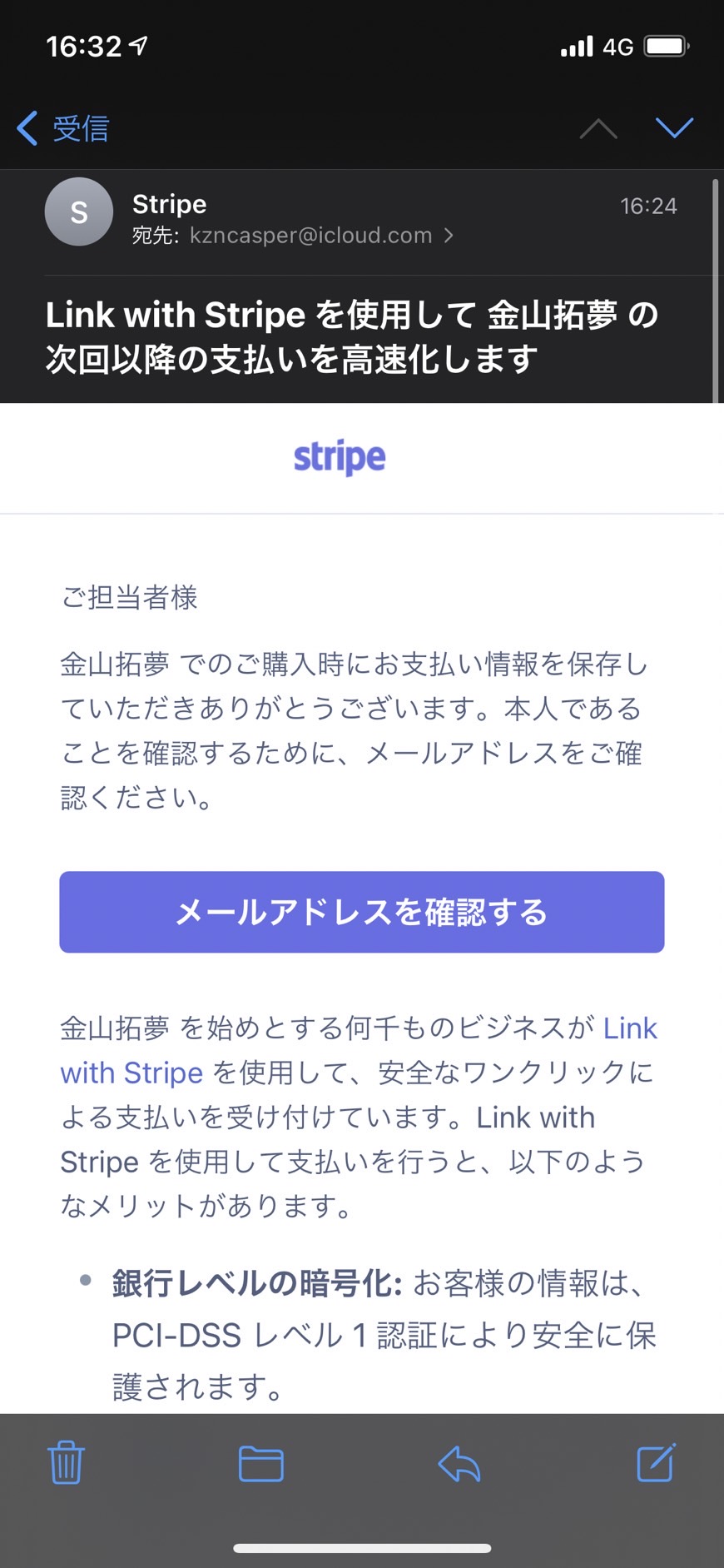Viewport: 724px width, 1568px height.
Task: Reply to this Stripe email
Action: point(459,1463)
